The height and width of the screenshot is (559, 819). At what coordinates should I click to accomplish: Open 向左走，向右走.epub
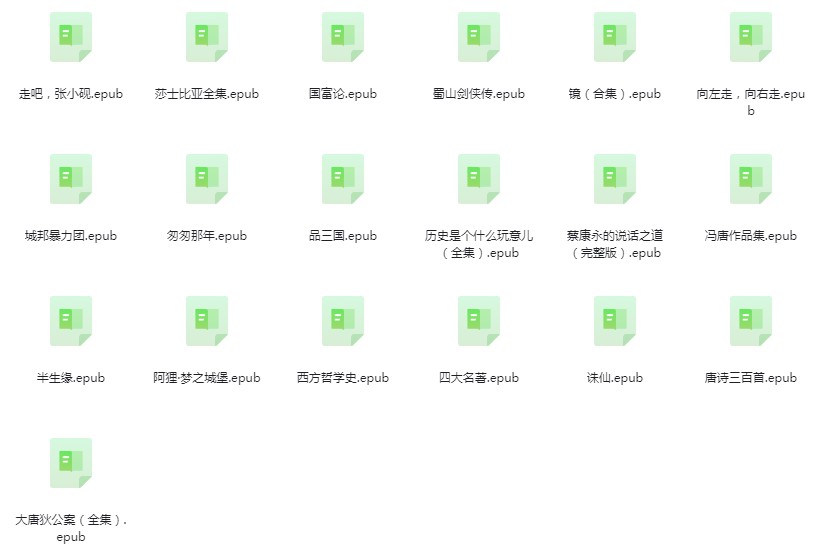751,38
